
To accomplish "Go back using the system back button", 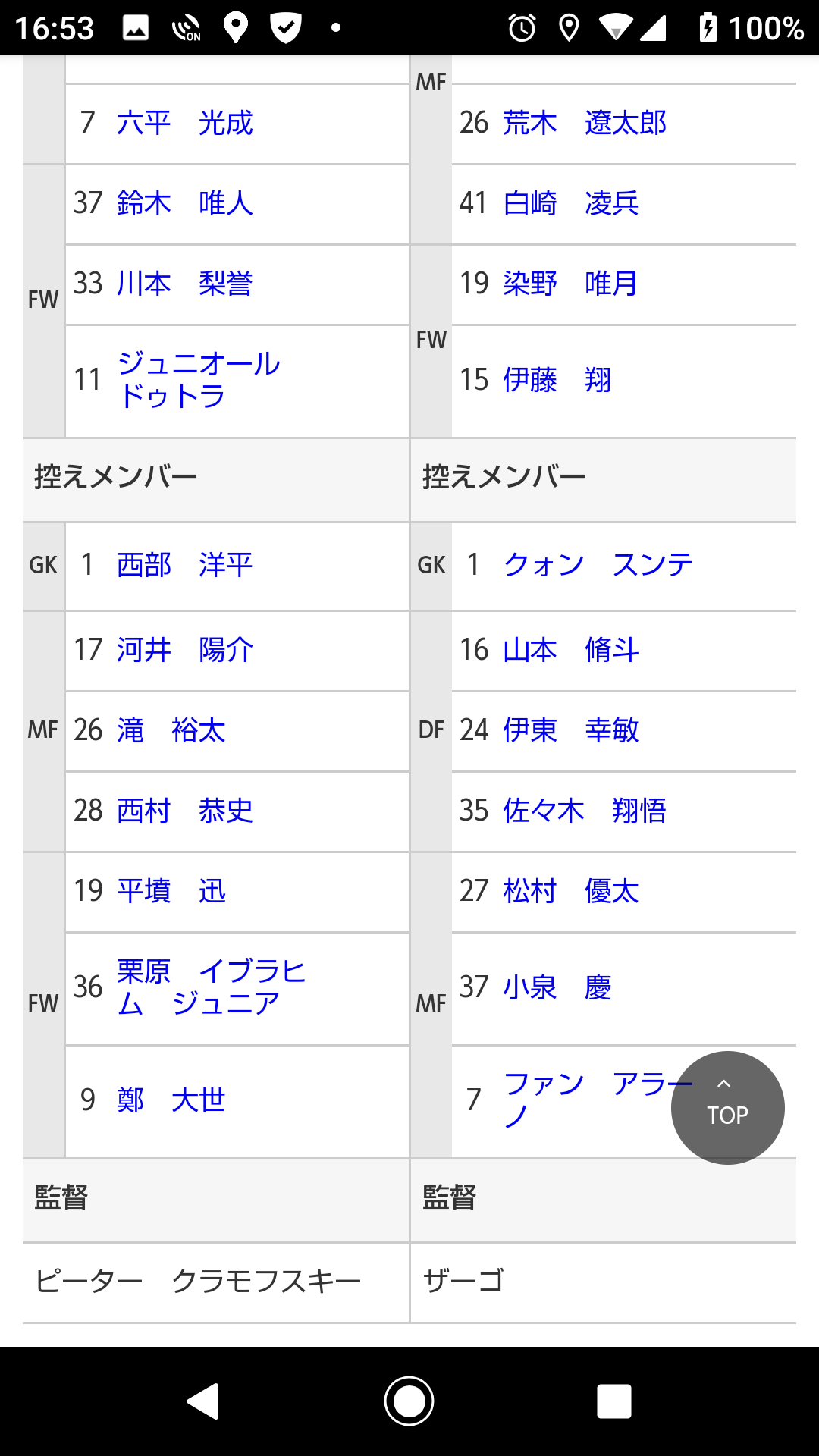I will click(203, 1401).
